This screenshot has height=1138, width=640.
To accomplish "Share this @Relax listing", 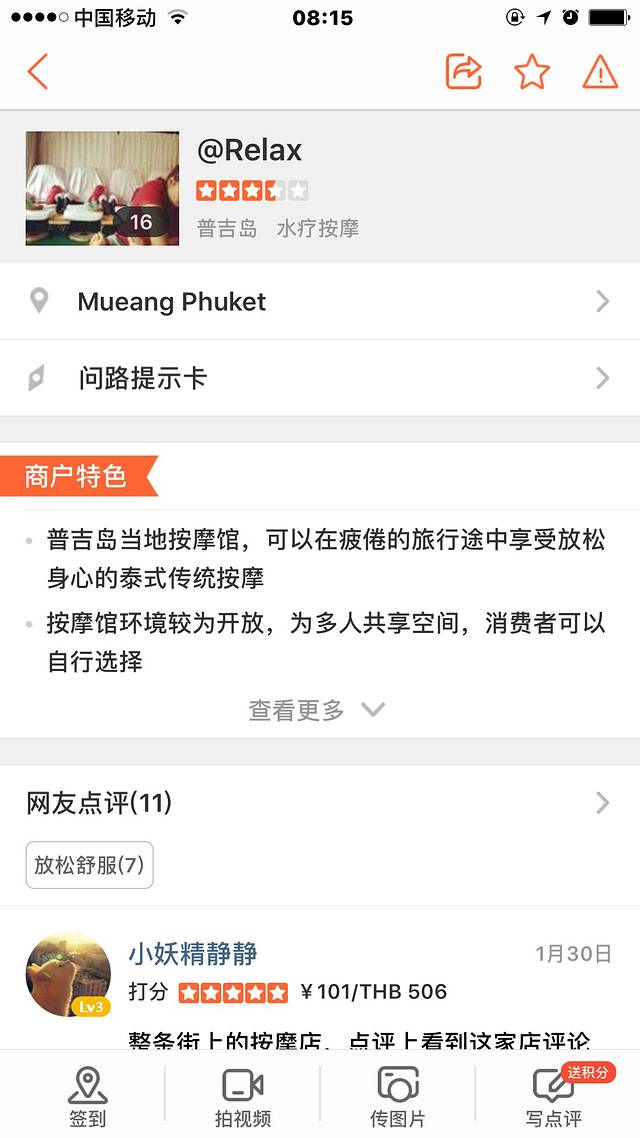I will point(463,72).
